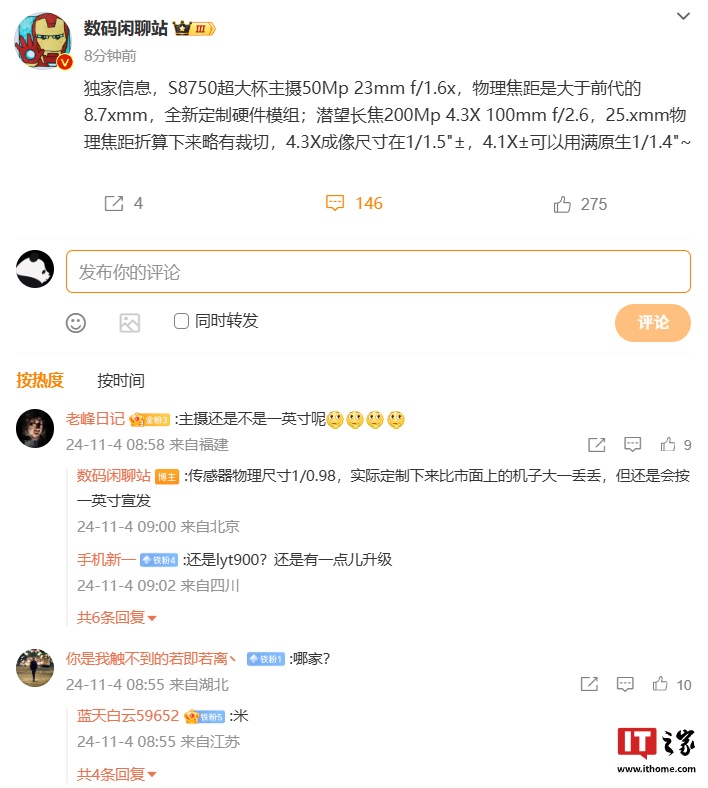Screen dimensions: 708x788
Task: Reply to 老峰日记's comment
Action: tap(632, 444)
